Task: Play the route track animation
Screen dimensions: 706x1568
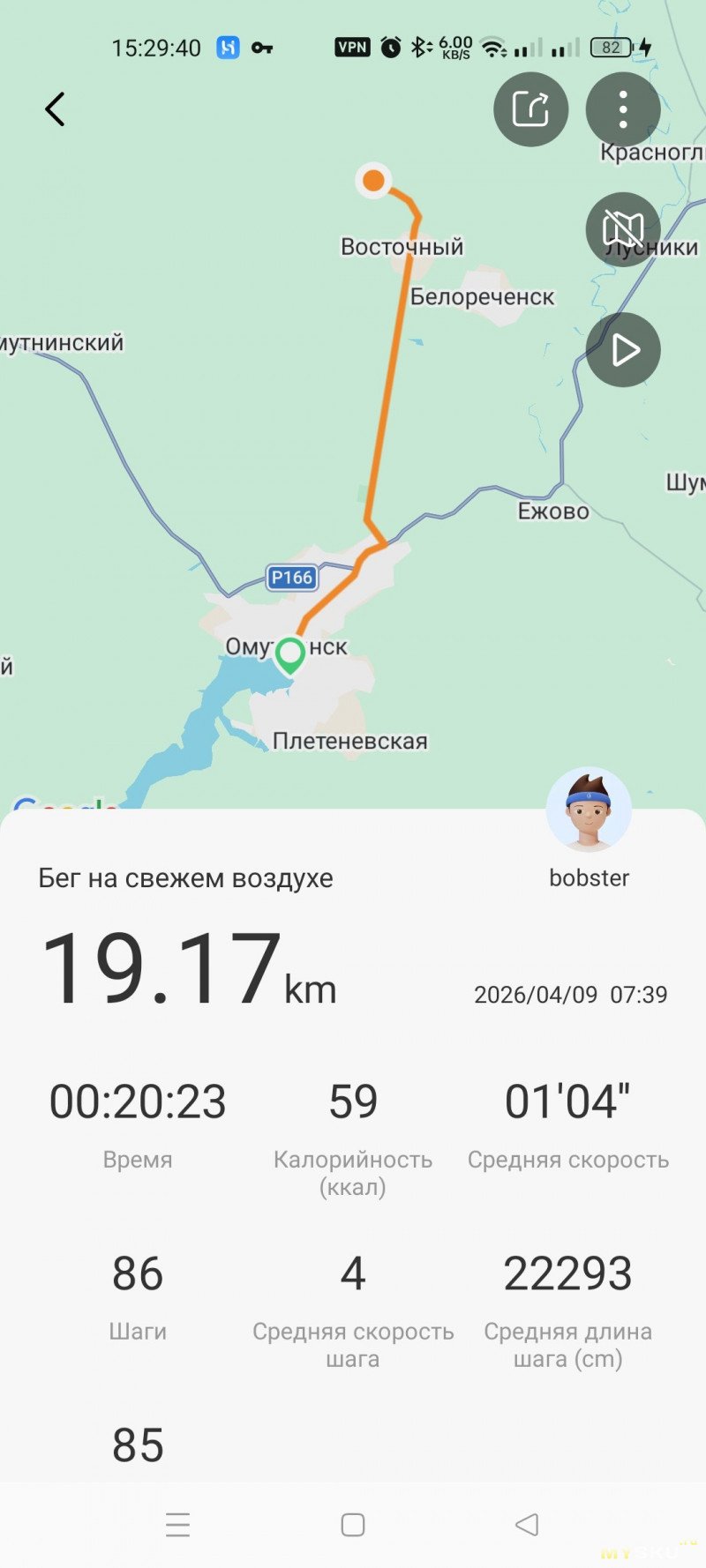Action: [x=623, y=349]
